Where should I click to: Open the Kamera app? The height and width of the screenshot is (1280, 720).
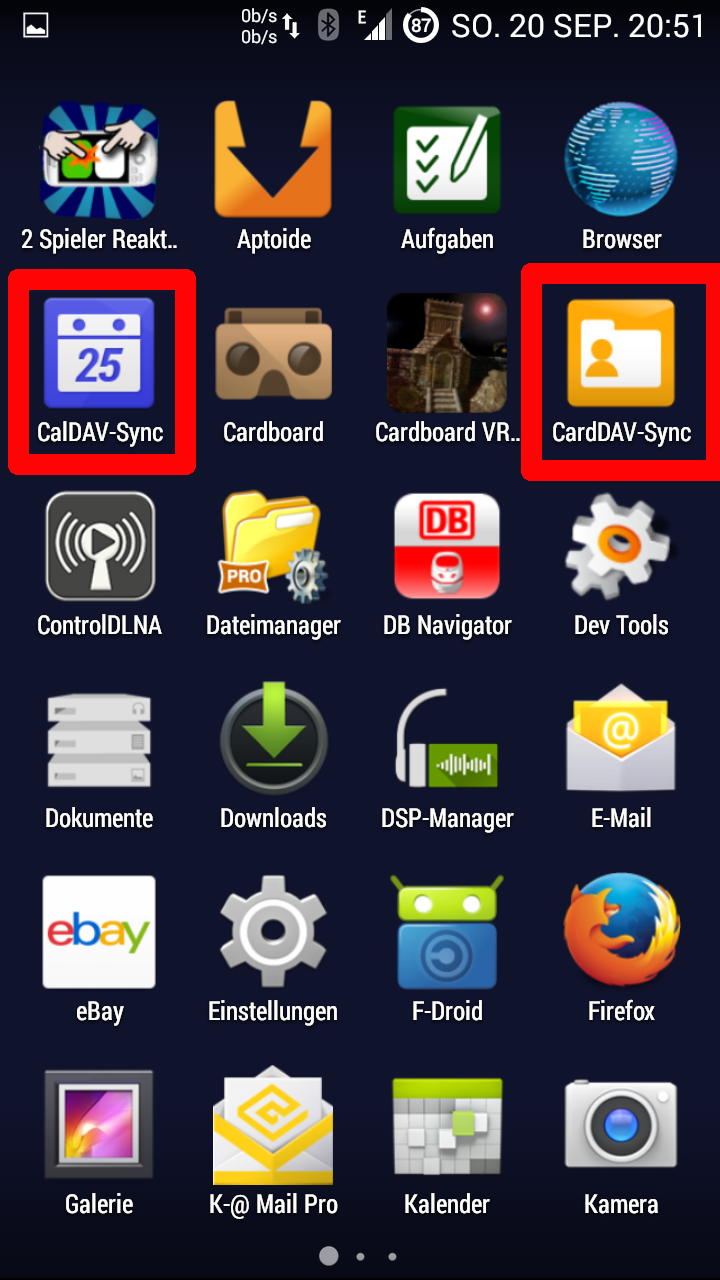click(x=621, y=1125)
